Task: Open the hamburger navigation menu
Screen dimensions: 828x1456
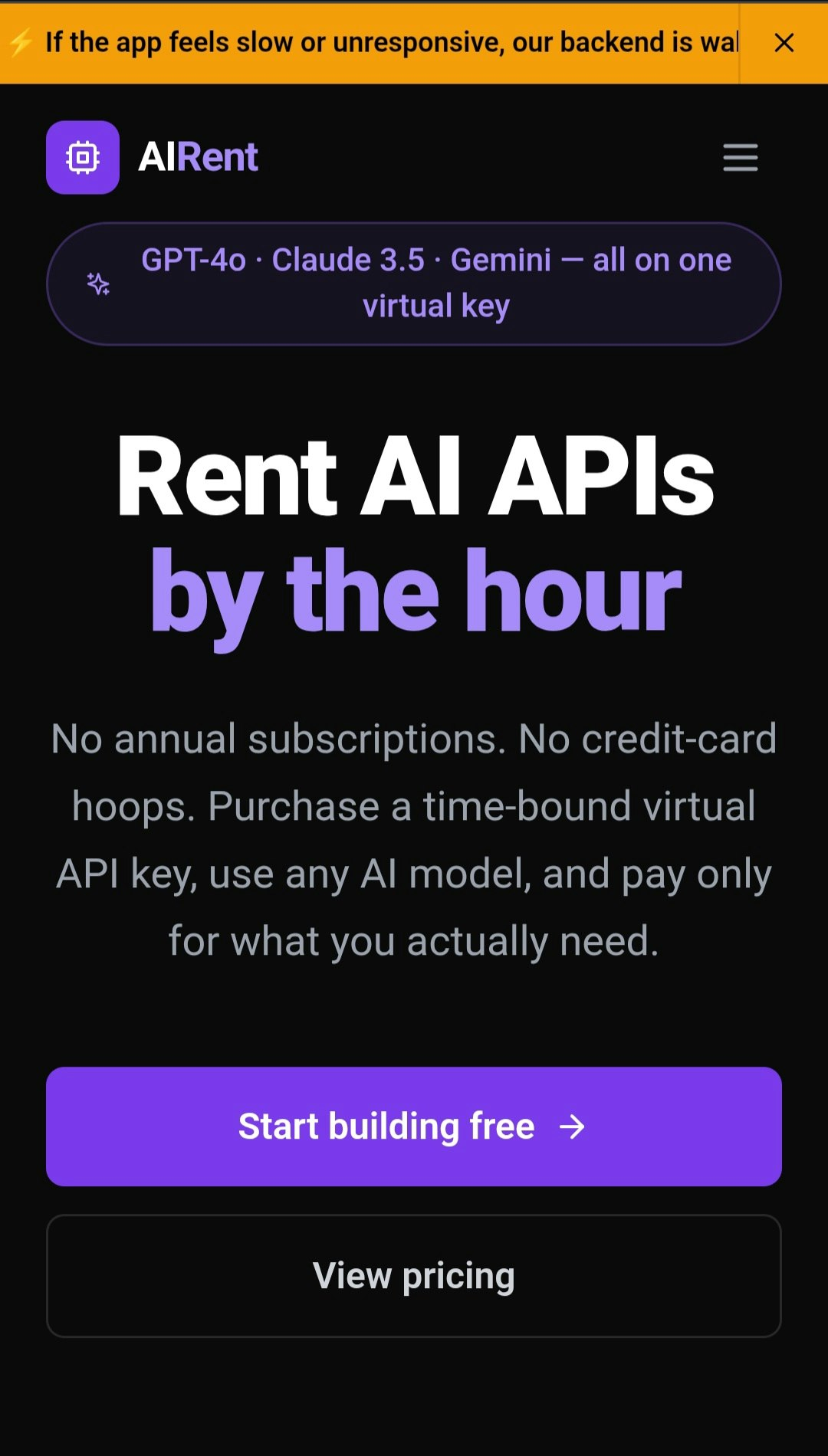Action: click(x=740, y=158)
